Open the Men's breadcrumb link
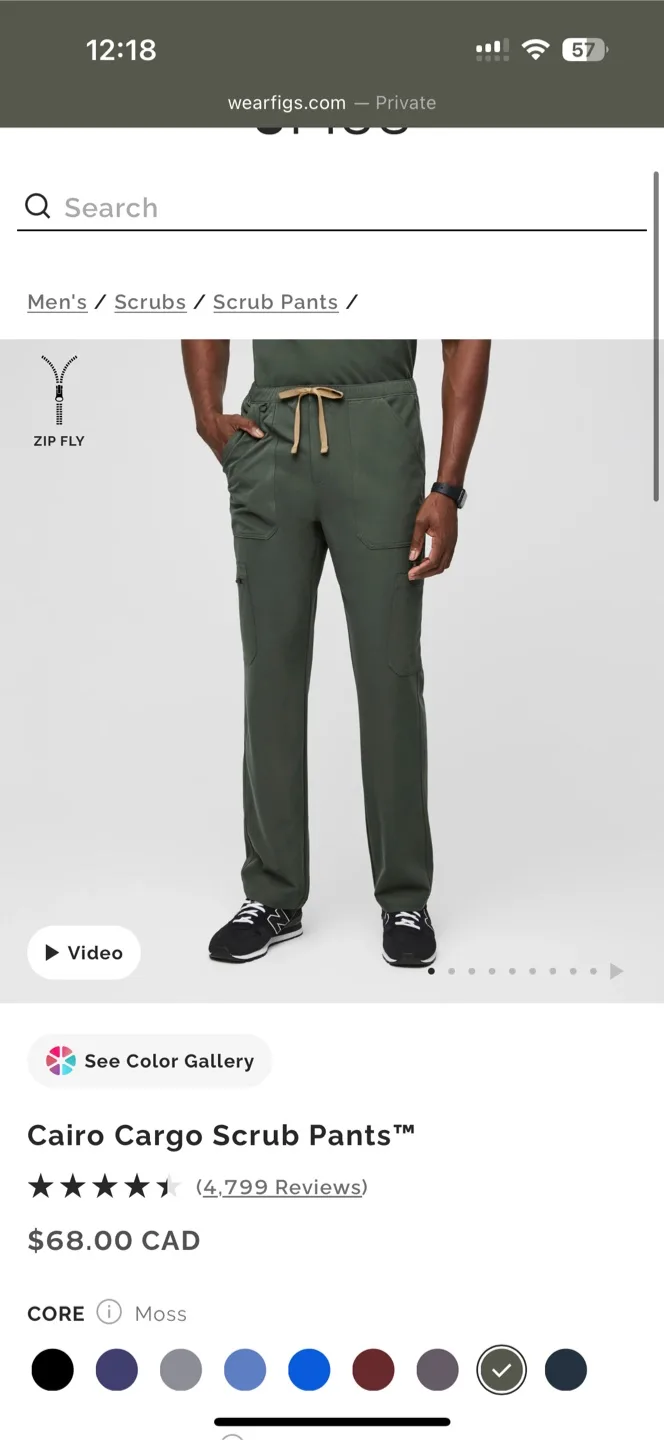Screen dimensions: 664x1440 click(57, 302)
